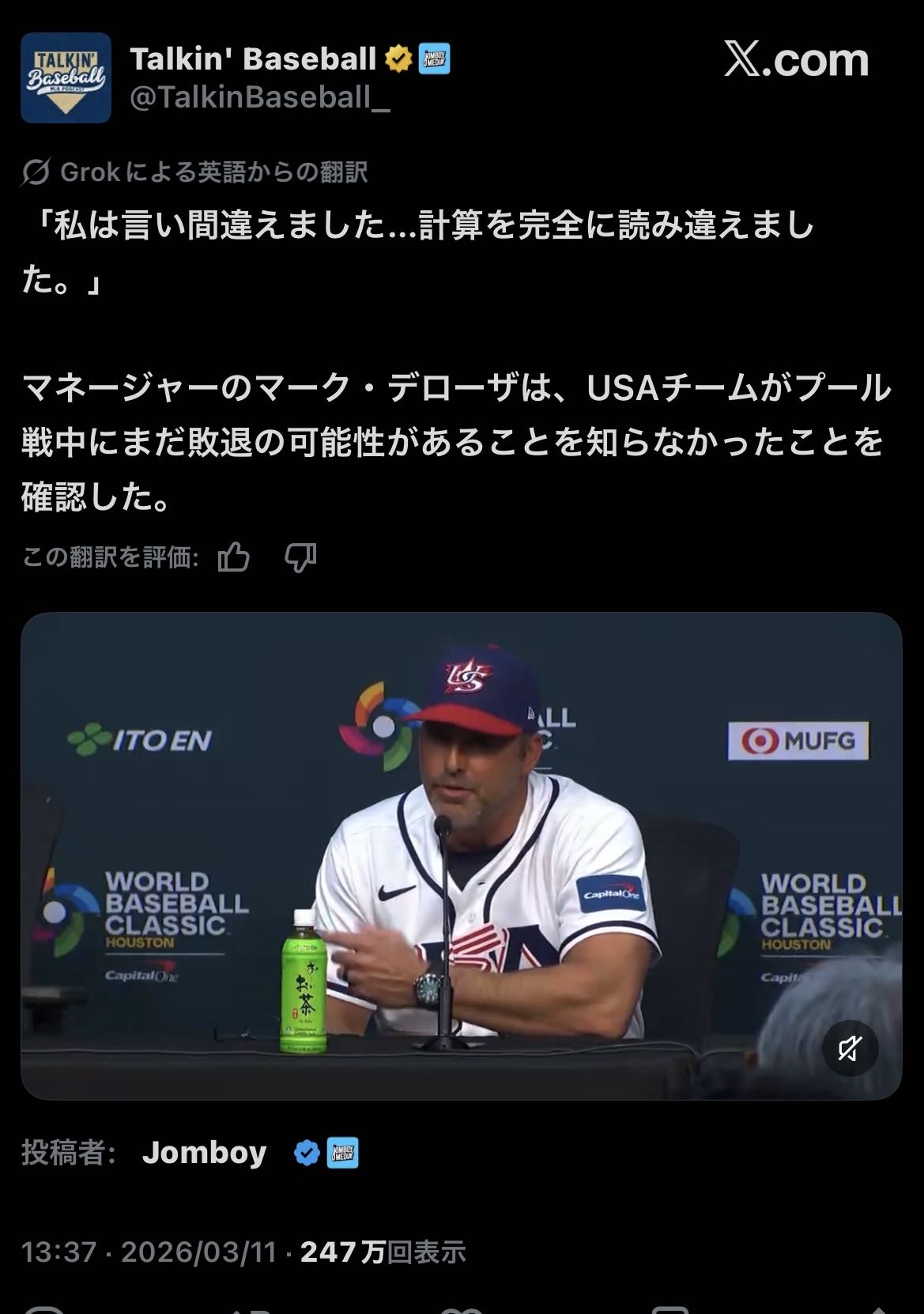924x1314 pixels.
Task: Open Jomboy's profile from the poster credit
Action: (204, 1153)
